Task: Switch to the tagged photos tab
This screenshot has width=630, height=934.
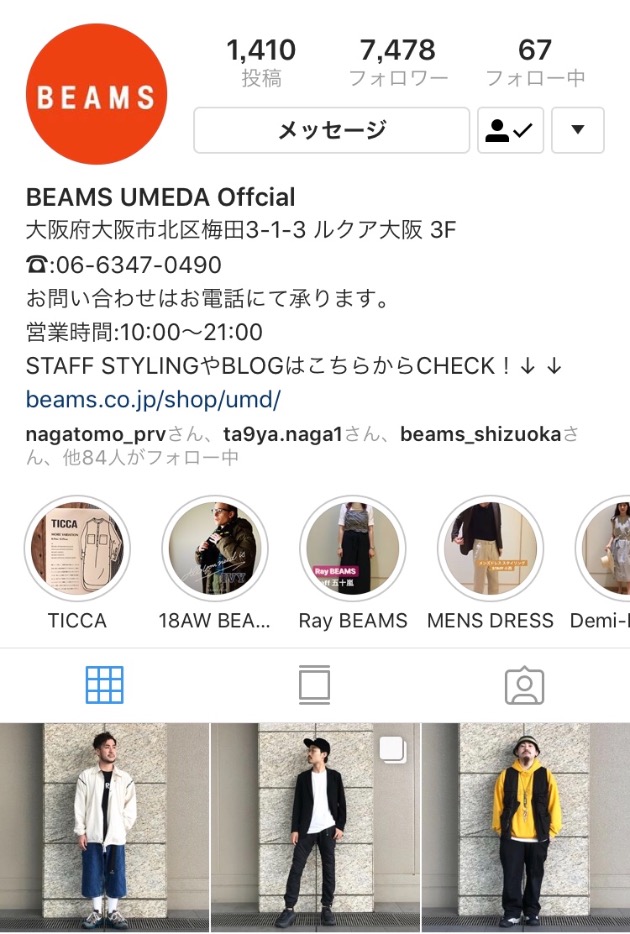Action: tap(524, 685)
